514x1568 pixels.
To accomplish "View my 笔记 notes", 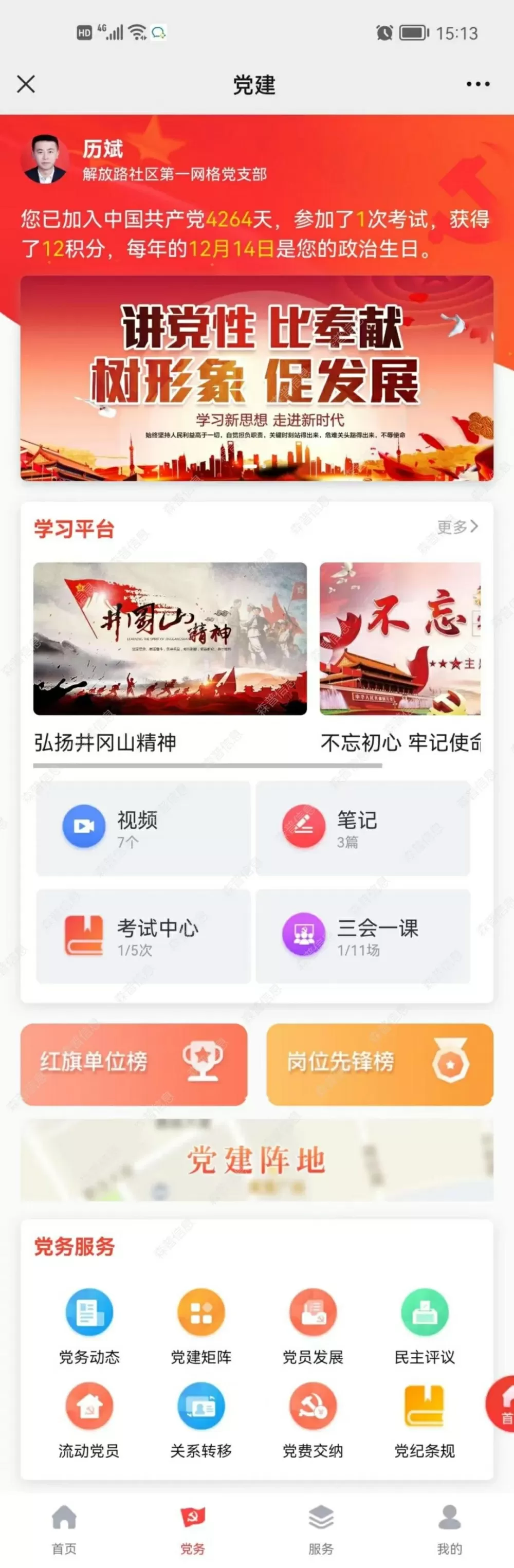I will [362, 828].
